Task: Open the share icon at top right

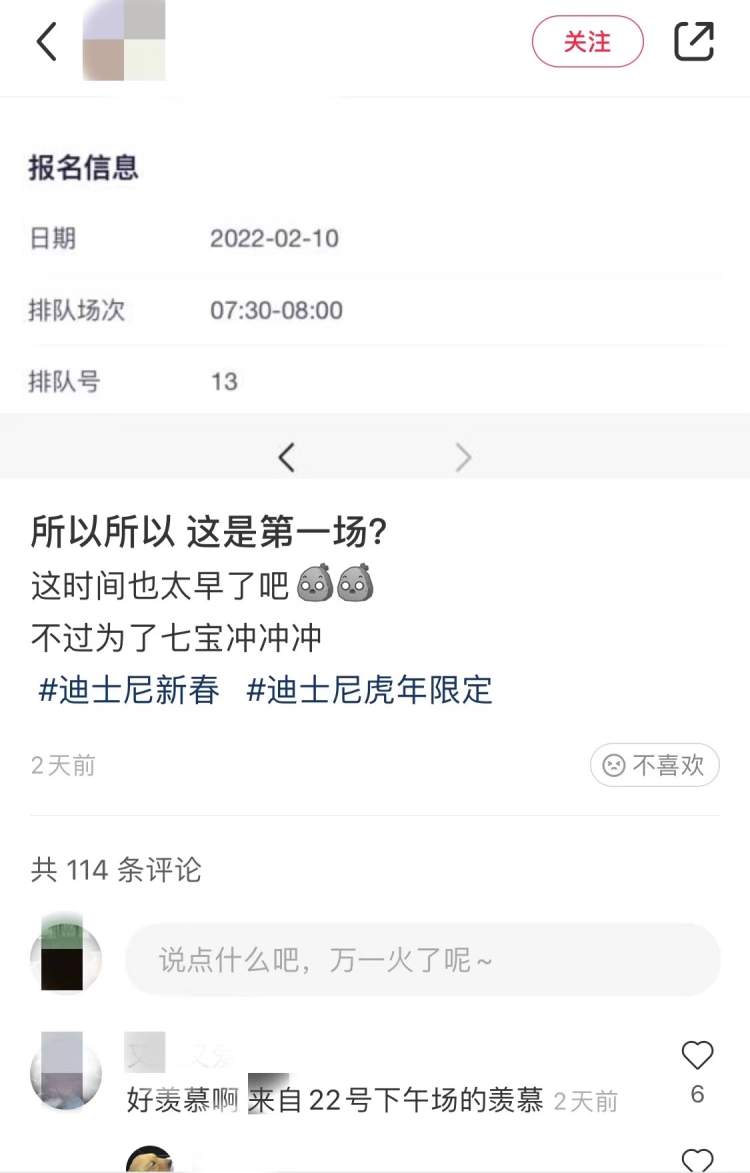Action: [x=694, y=43]
